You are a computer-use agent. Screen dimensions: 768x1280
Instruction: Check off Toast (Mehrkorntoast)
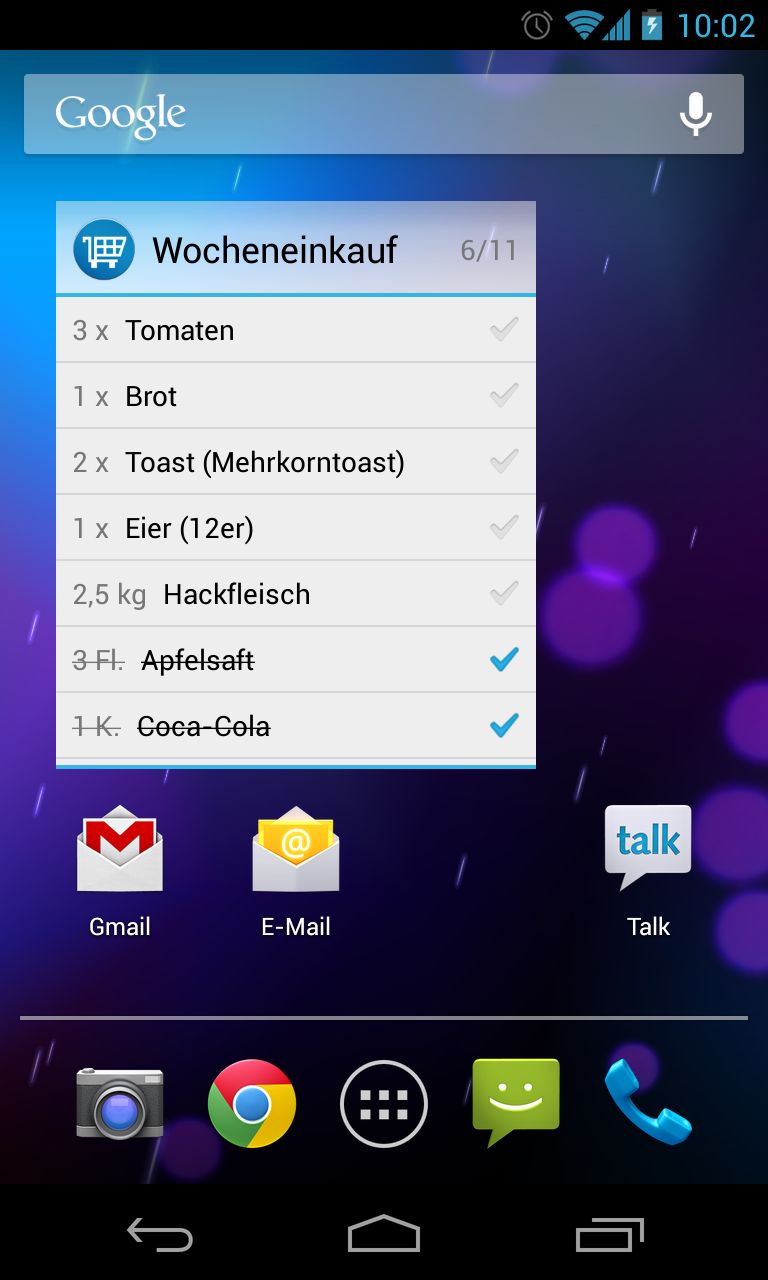tap(504, 462)
